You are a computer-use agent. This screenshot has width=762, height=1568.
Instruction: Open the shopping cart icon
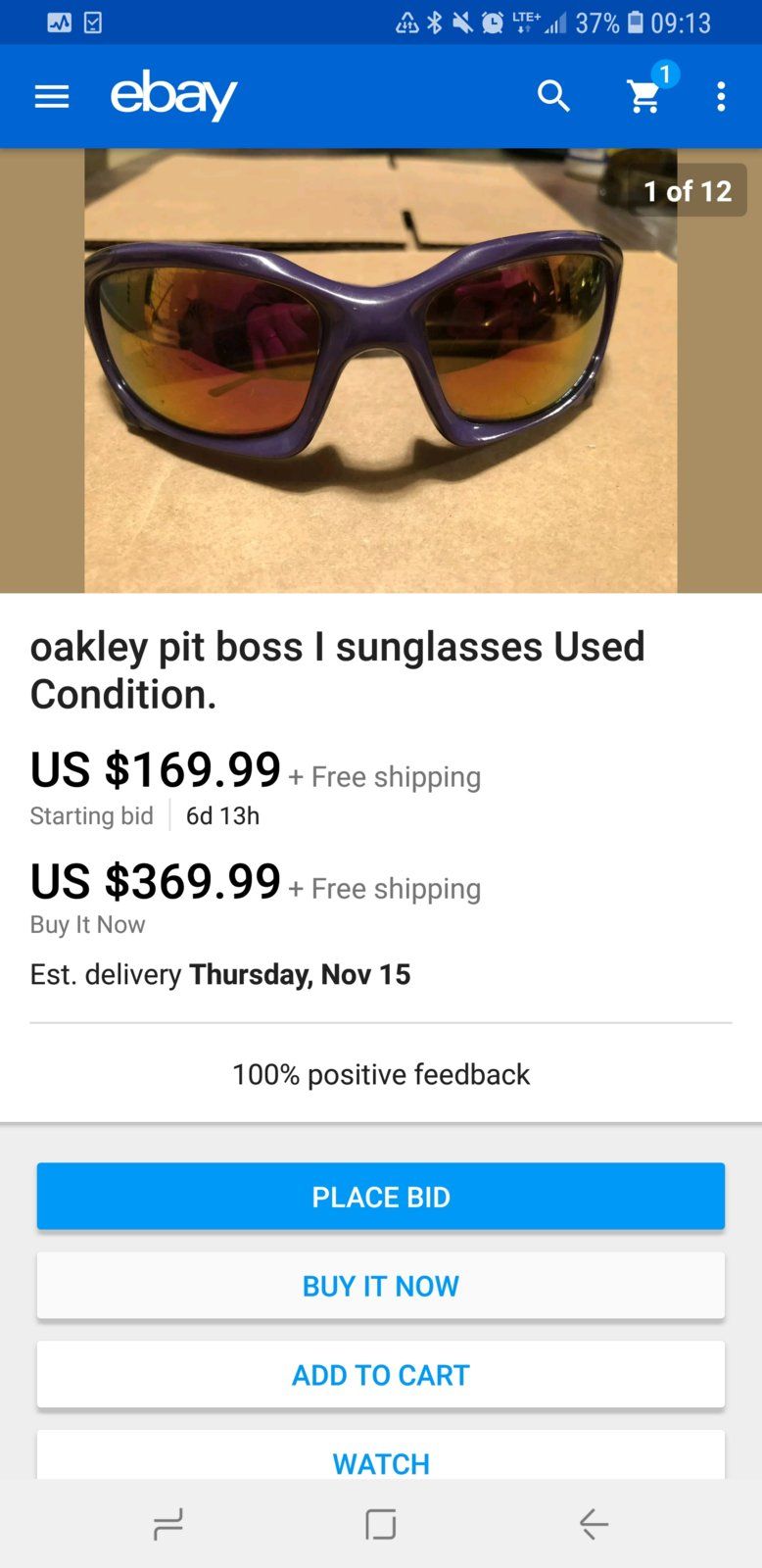coord(644,100)
